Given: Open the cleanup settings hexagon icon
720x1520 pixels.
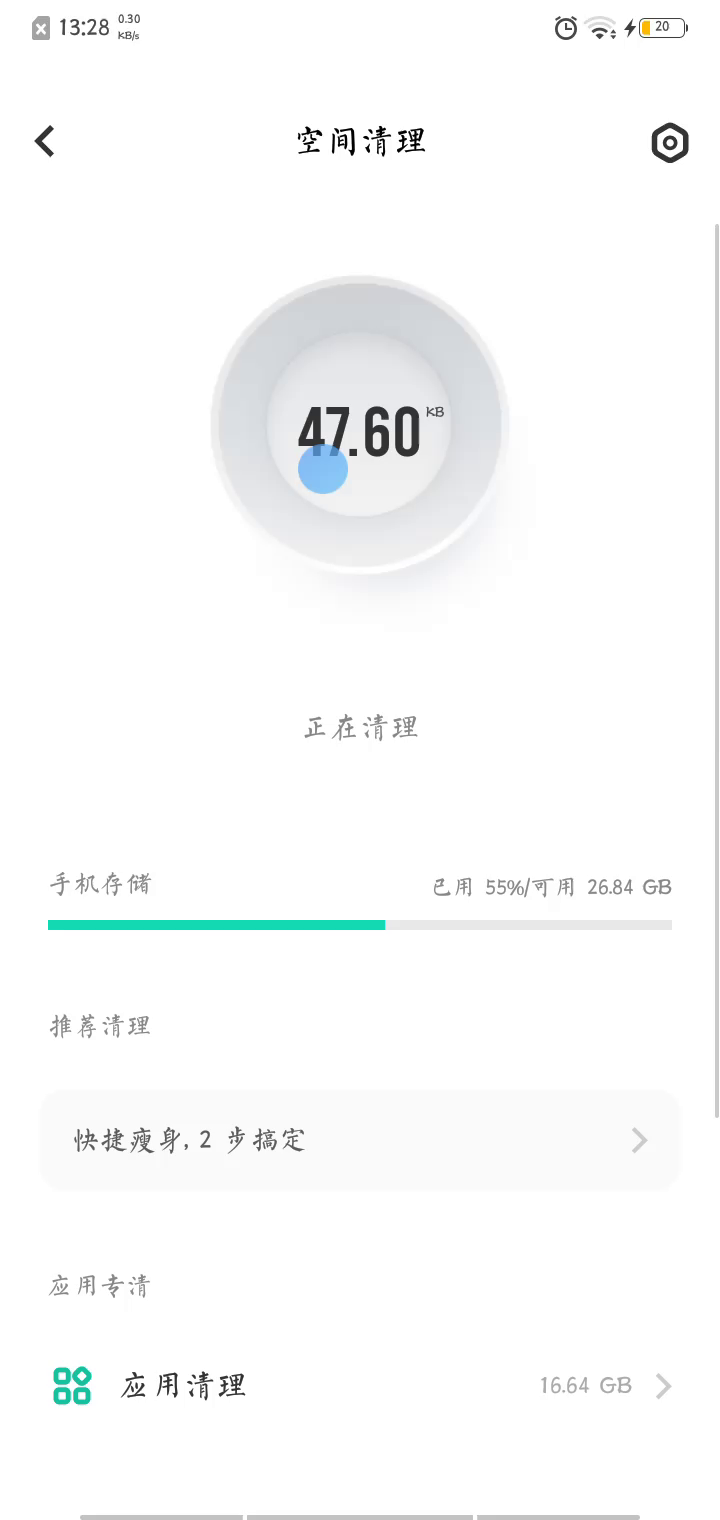Looking at the screenshot, I should pyautogui.click(x=669, y=143).
